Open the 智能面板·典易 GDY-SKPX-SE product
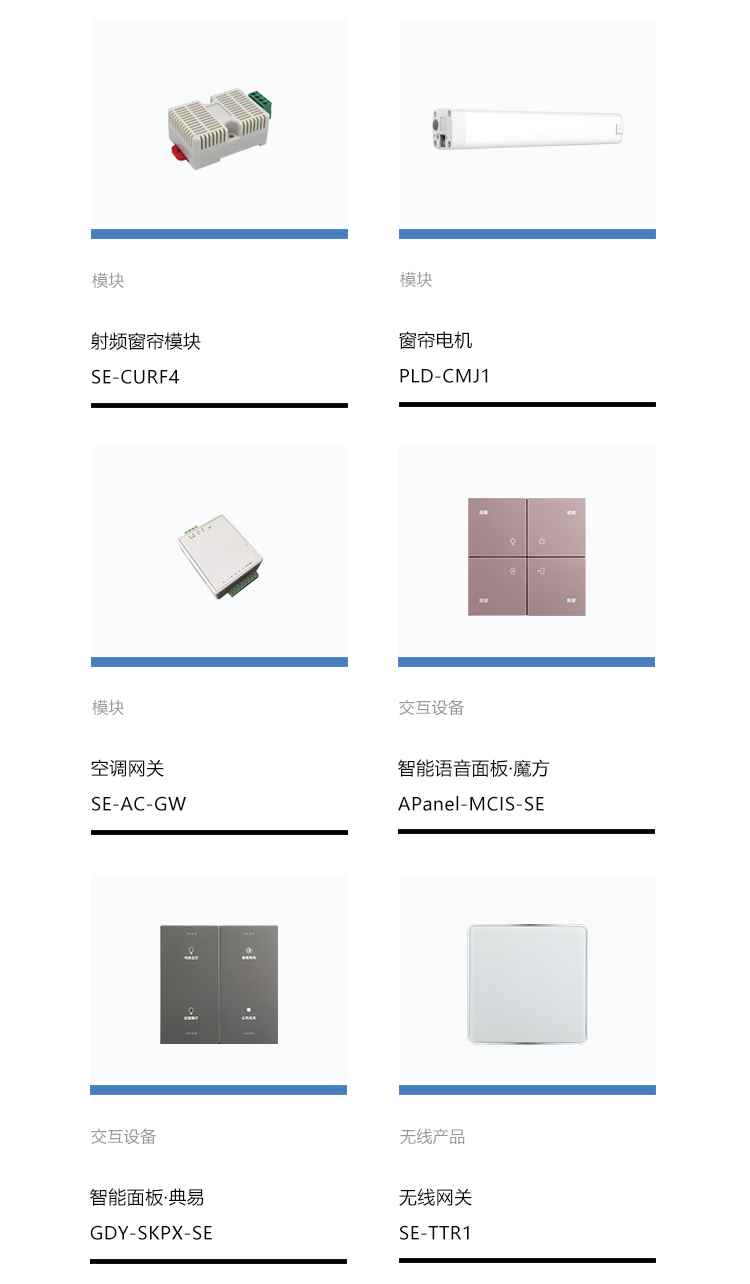750x1284 pixels. (x=218, y=1069)
